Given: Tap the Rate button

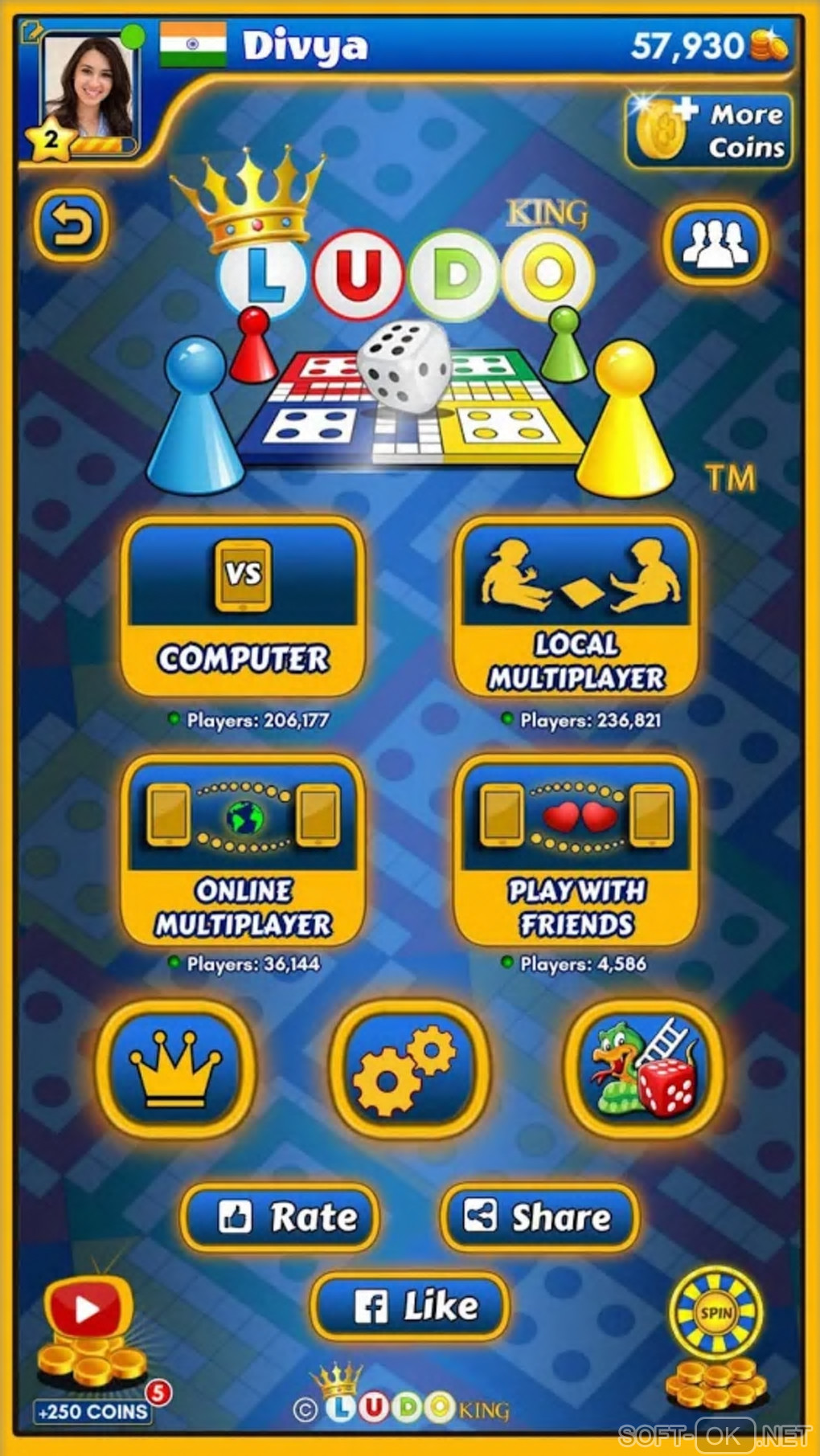Looking at the screenshot, I should [x=282, y=1217].
